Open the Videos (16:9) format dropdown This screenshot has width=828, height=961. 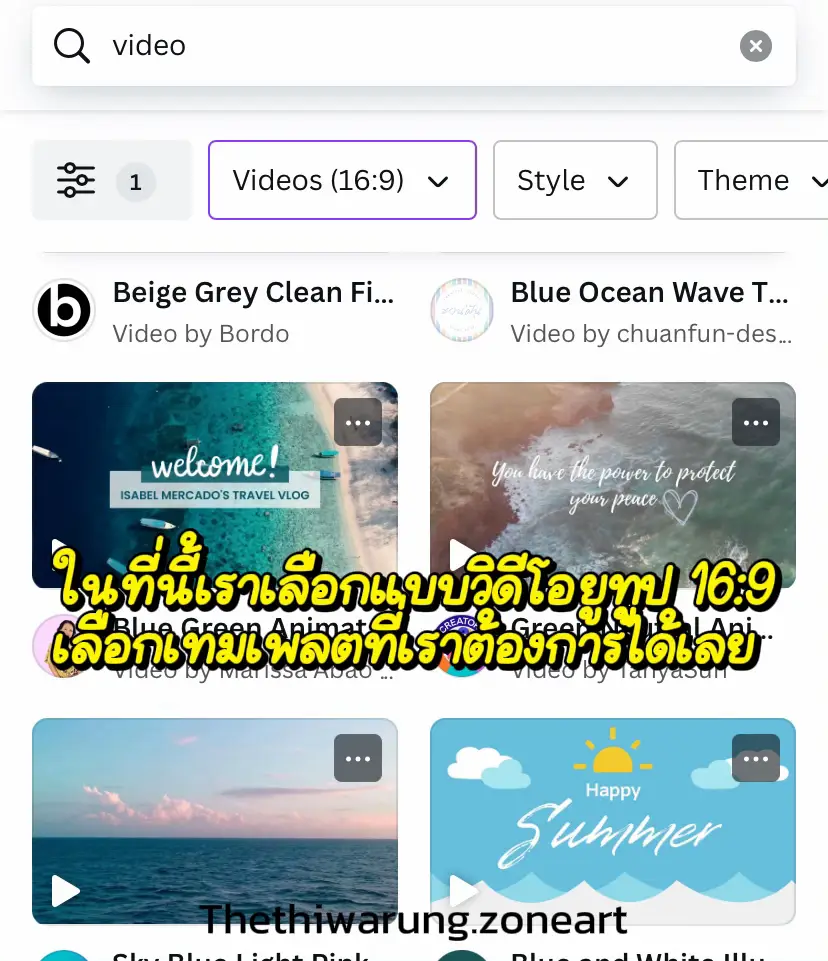pos(342,180)
